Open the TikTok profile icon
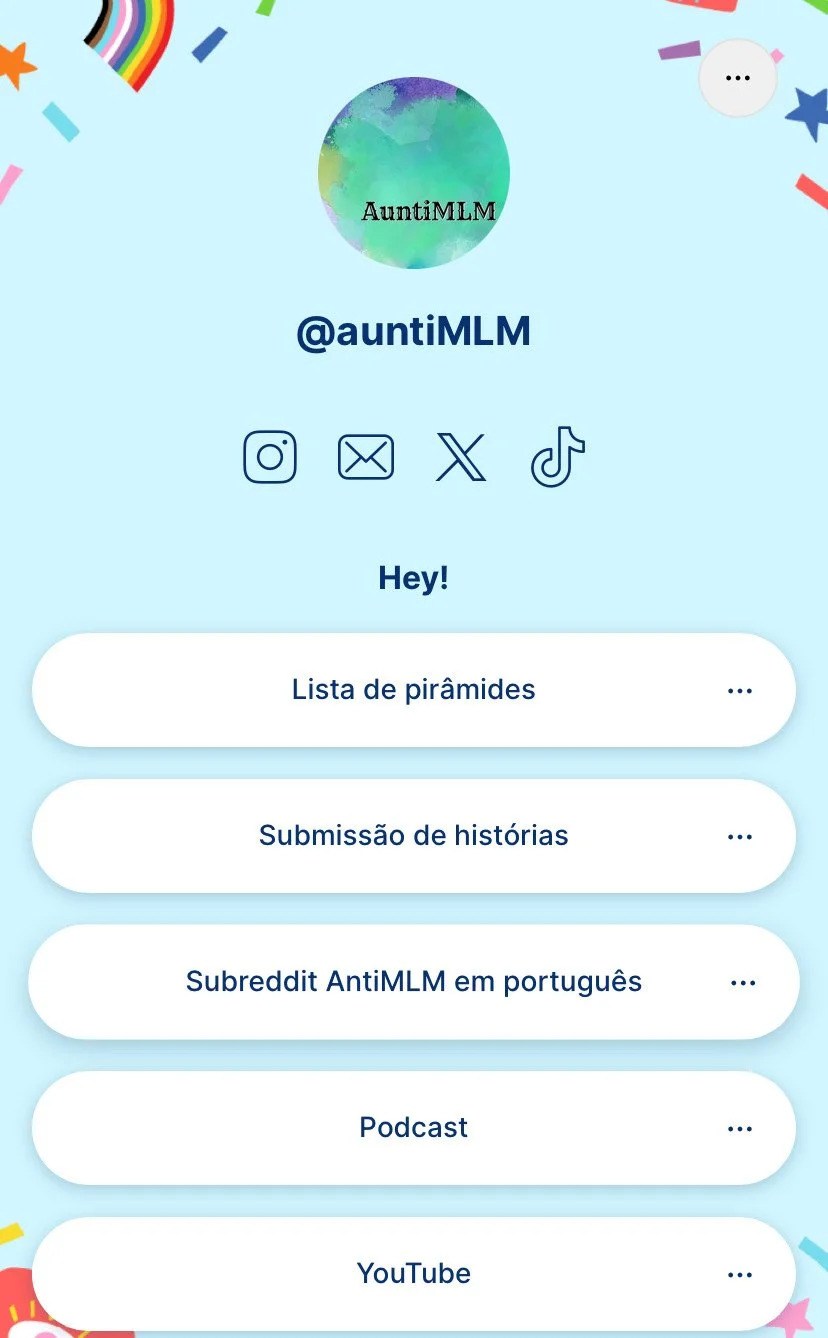Viewport: 828px width, 1338px height. 557,457
